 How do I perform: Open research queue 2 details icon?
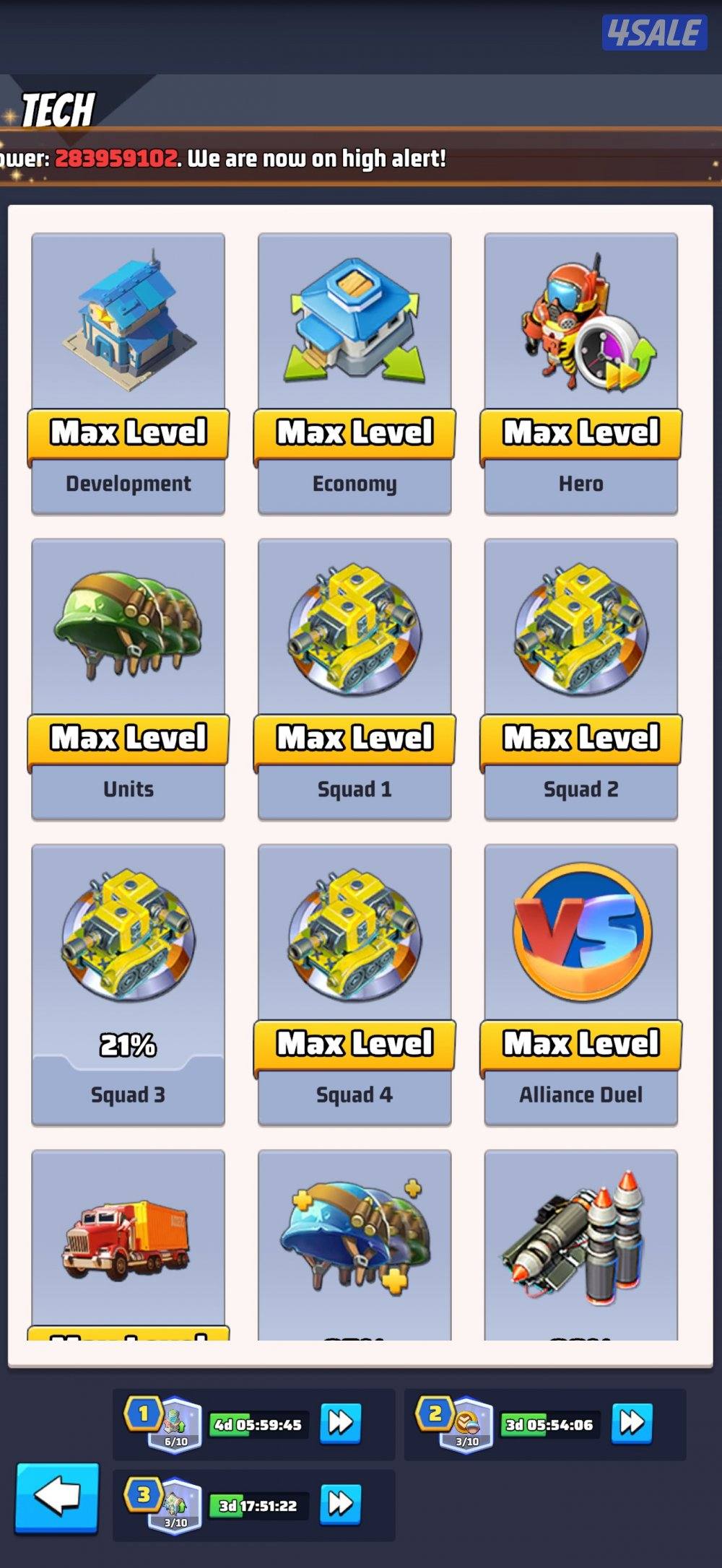(x=466, y=1424)
